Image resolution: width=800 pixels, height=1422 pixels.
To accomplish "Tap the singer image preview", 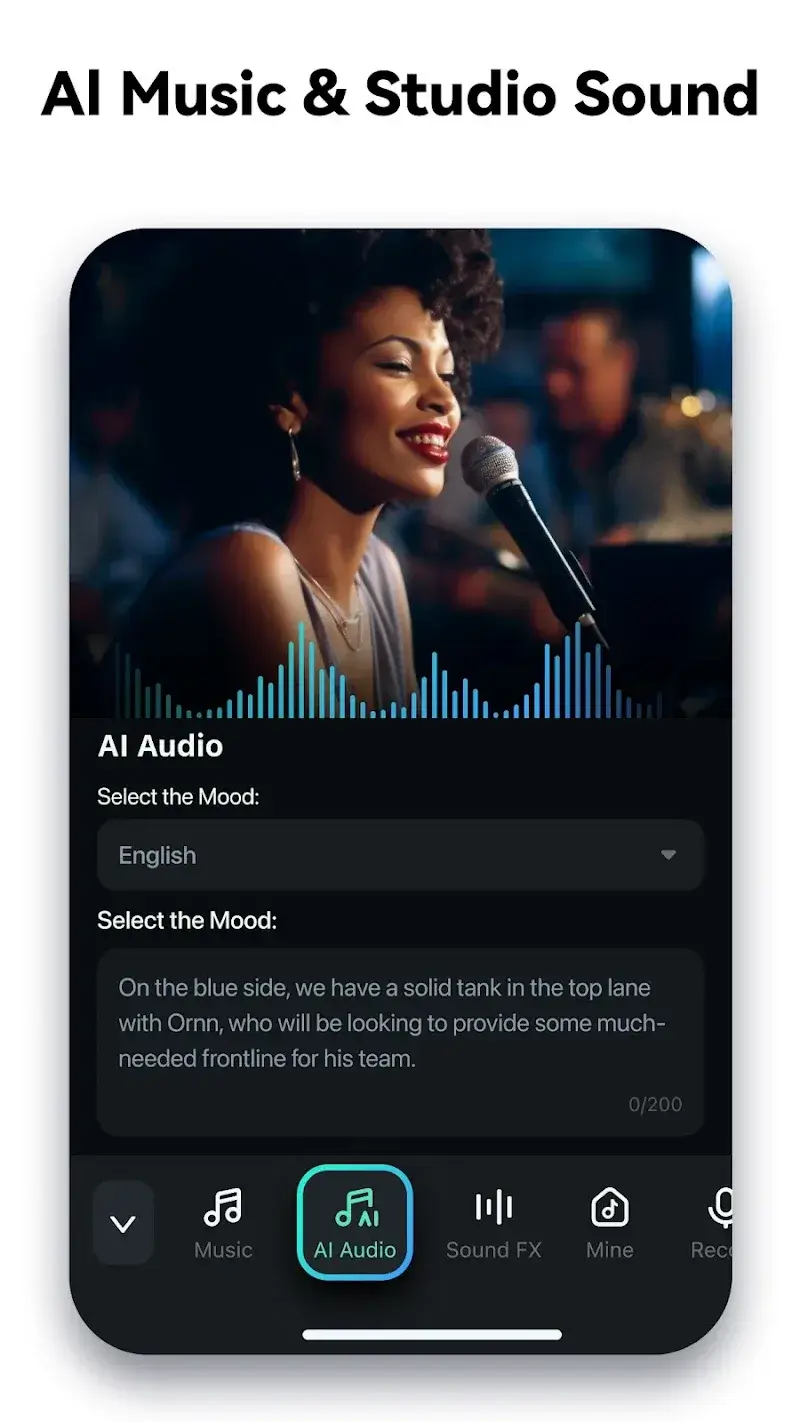I will tap(400, 450).
